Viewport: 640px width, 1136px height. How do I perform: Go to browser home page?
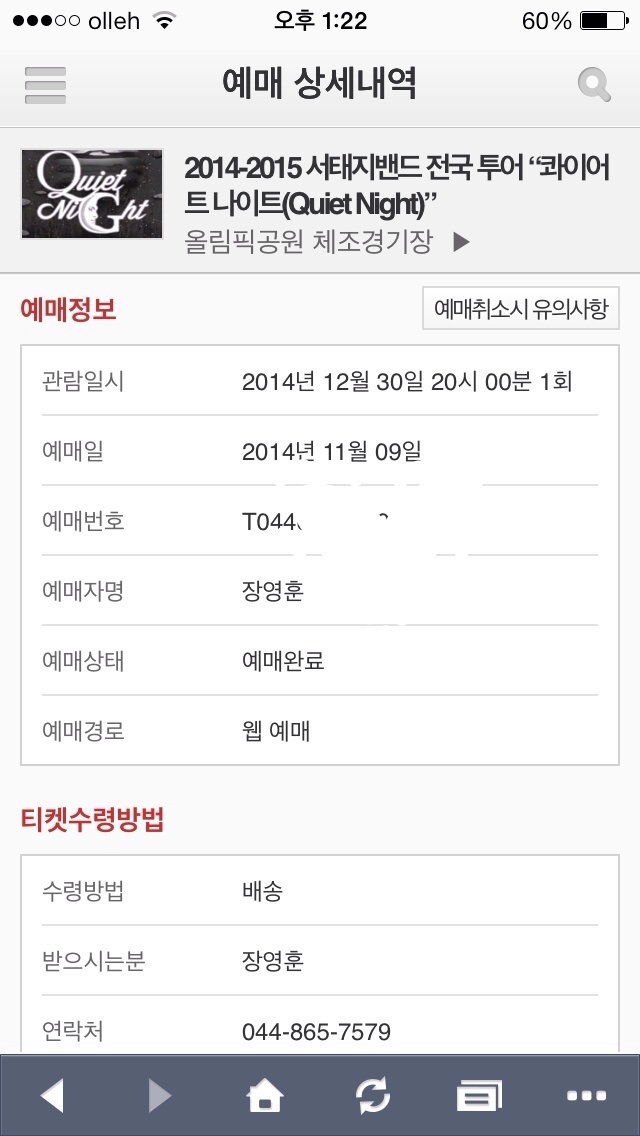coord(265,1096)
